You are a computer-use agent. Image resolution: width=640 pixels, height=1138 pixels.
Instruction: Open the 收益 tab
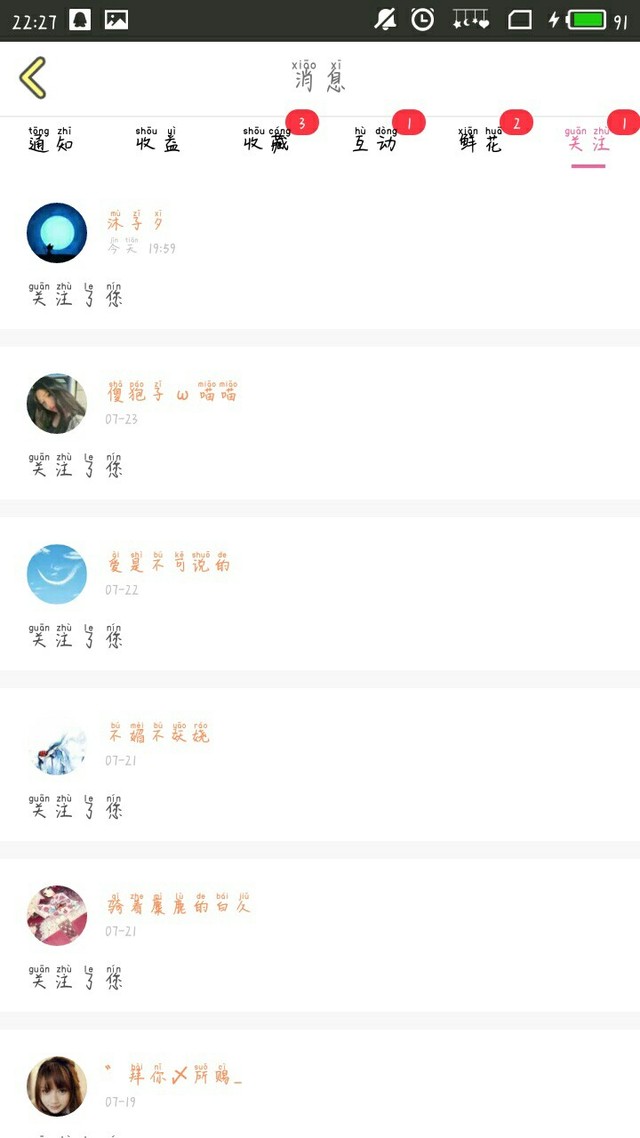[158, 141]
